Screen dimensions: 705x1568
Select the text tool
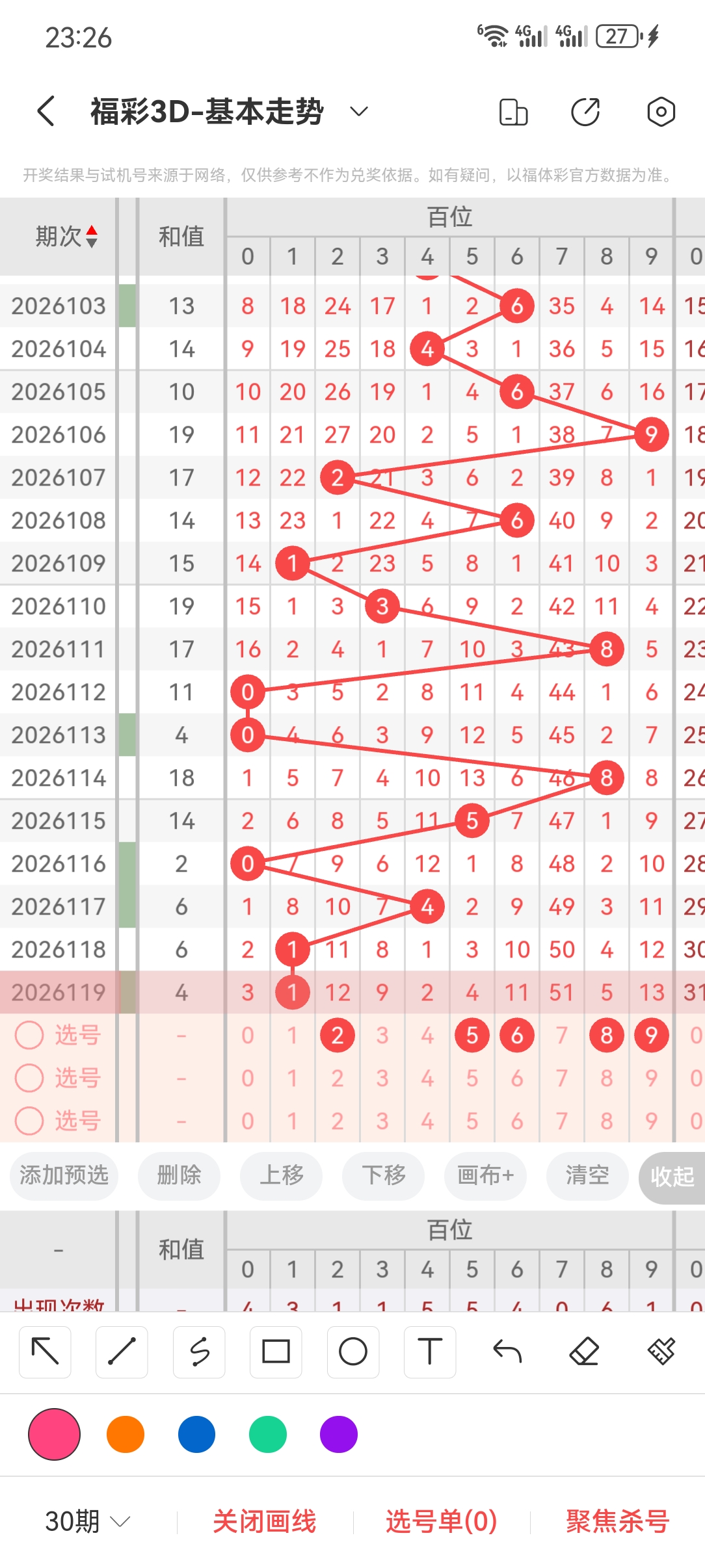(x=430, y=1352)
